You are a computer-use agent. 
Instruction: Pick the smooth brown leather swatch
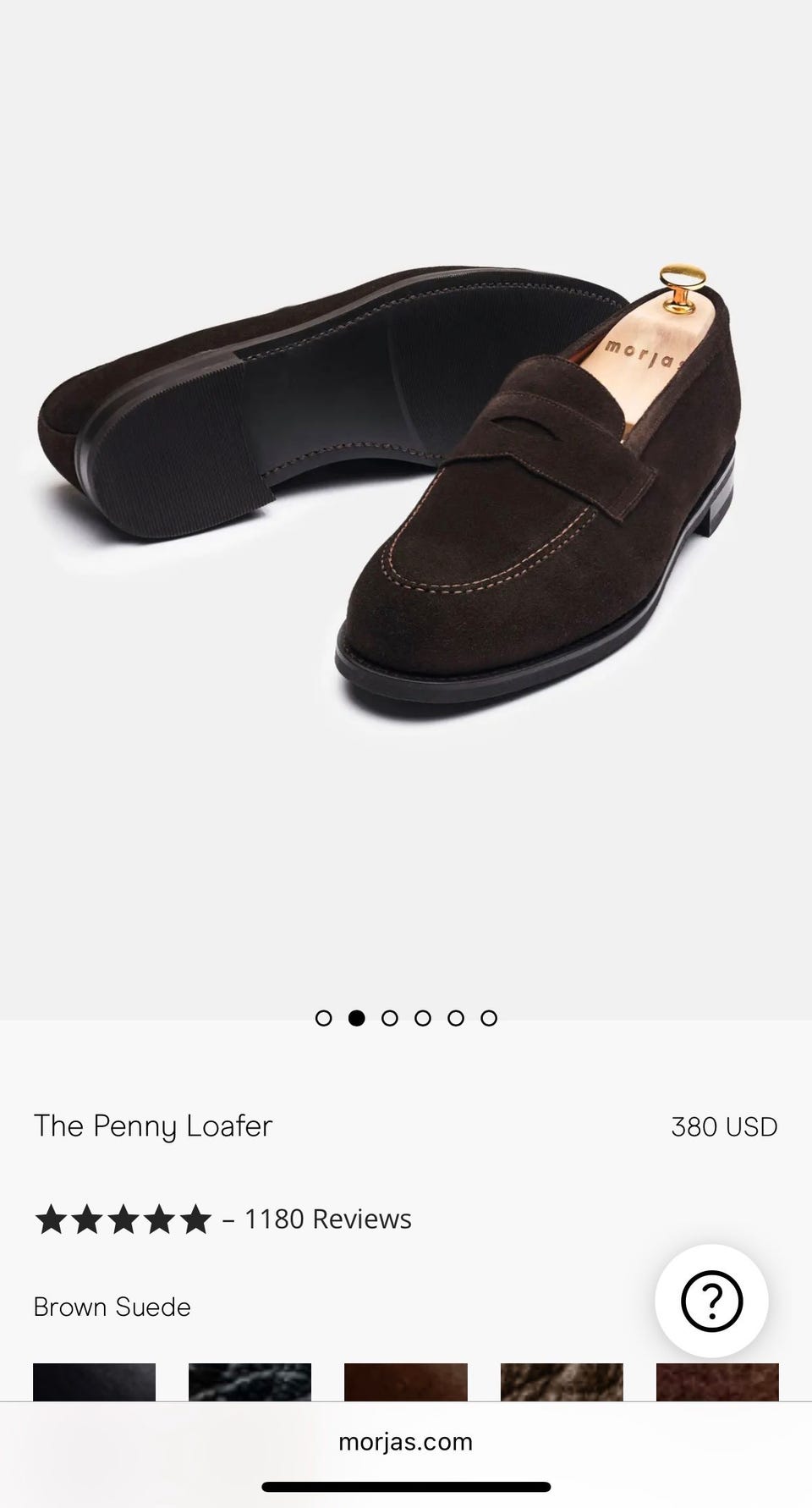(x=405, y=1381)
